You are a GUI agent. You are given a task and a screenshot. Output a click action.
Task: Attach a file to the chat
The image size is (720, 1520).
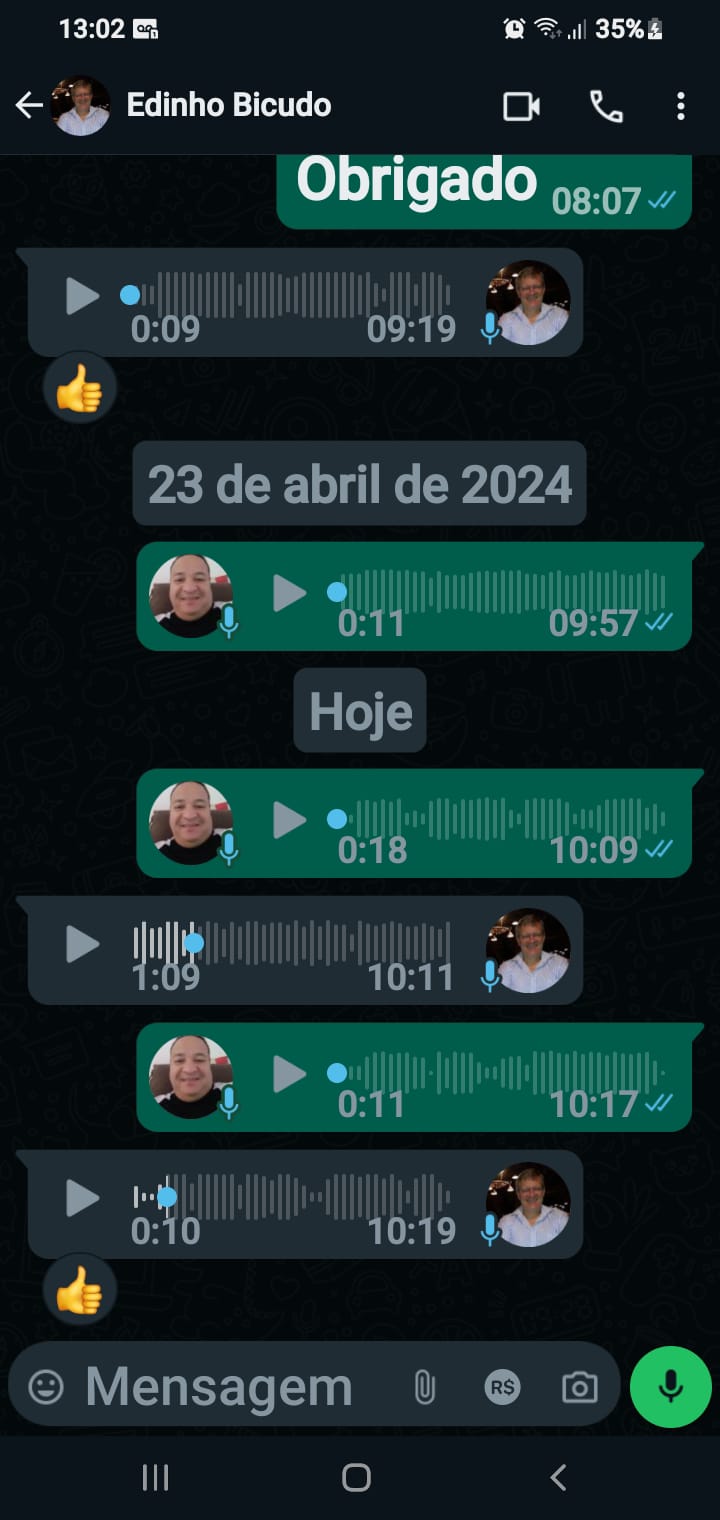point(425,1387)
